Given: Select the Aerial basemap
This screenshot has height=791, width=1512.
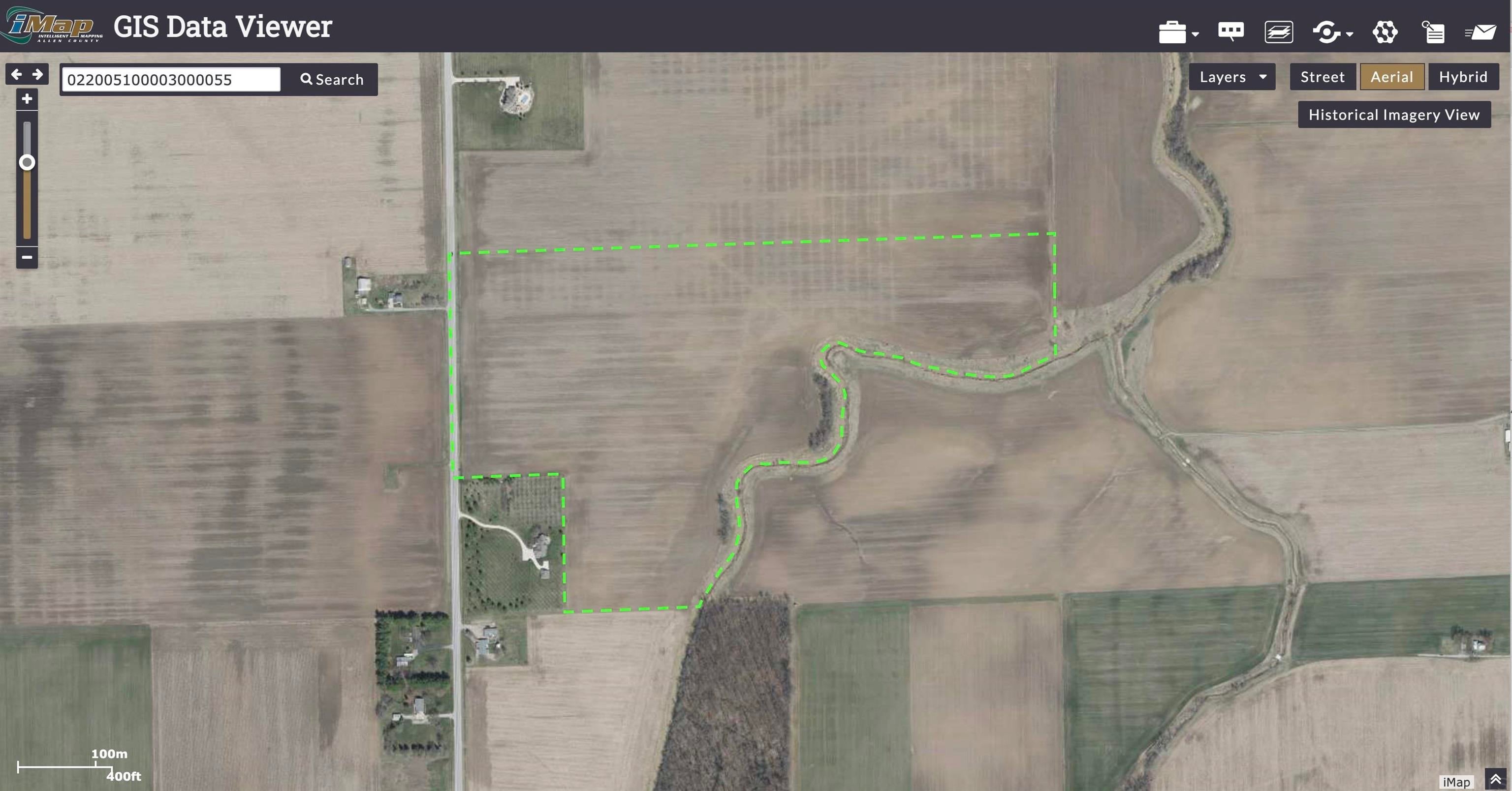Looking at the screenshot, I should click(x=1392, y=77).
